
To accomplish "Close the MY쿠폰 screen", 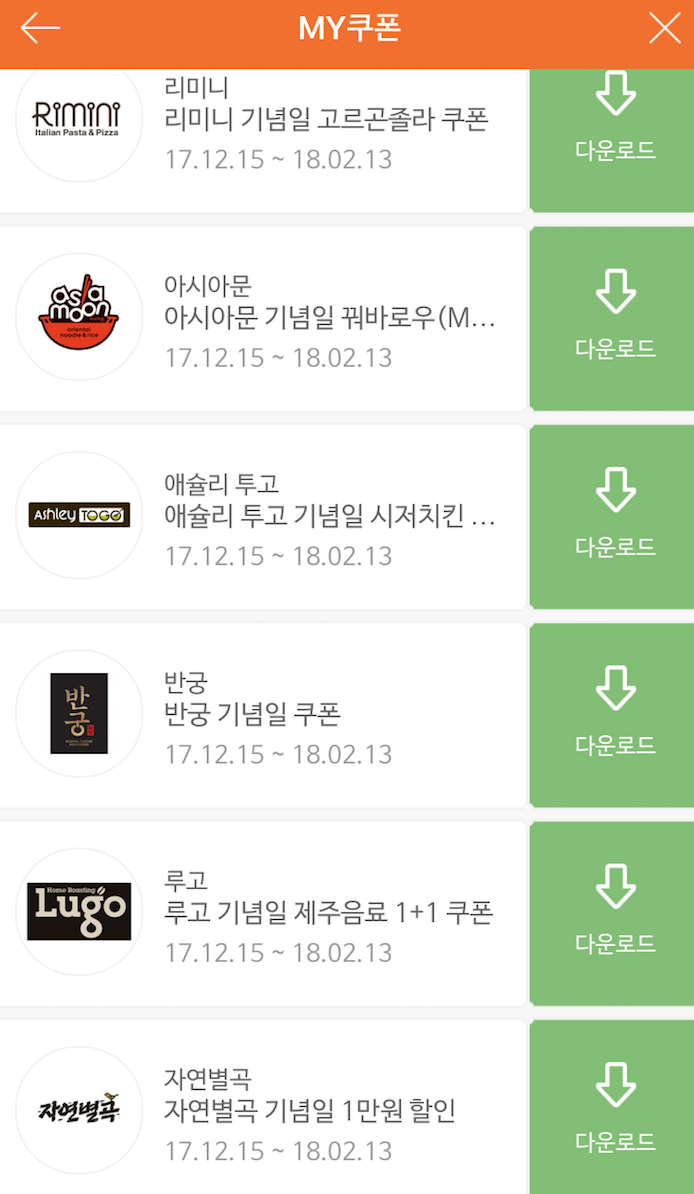I will [x=664, y=29].
